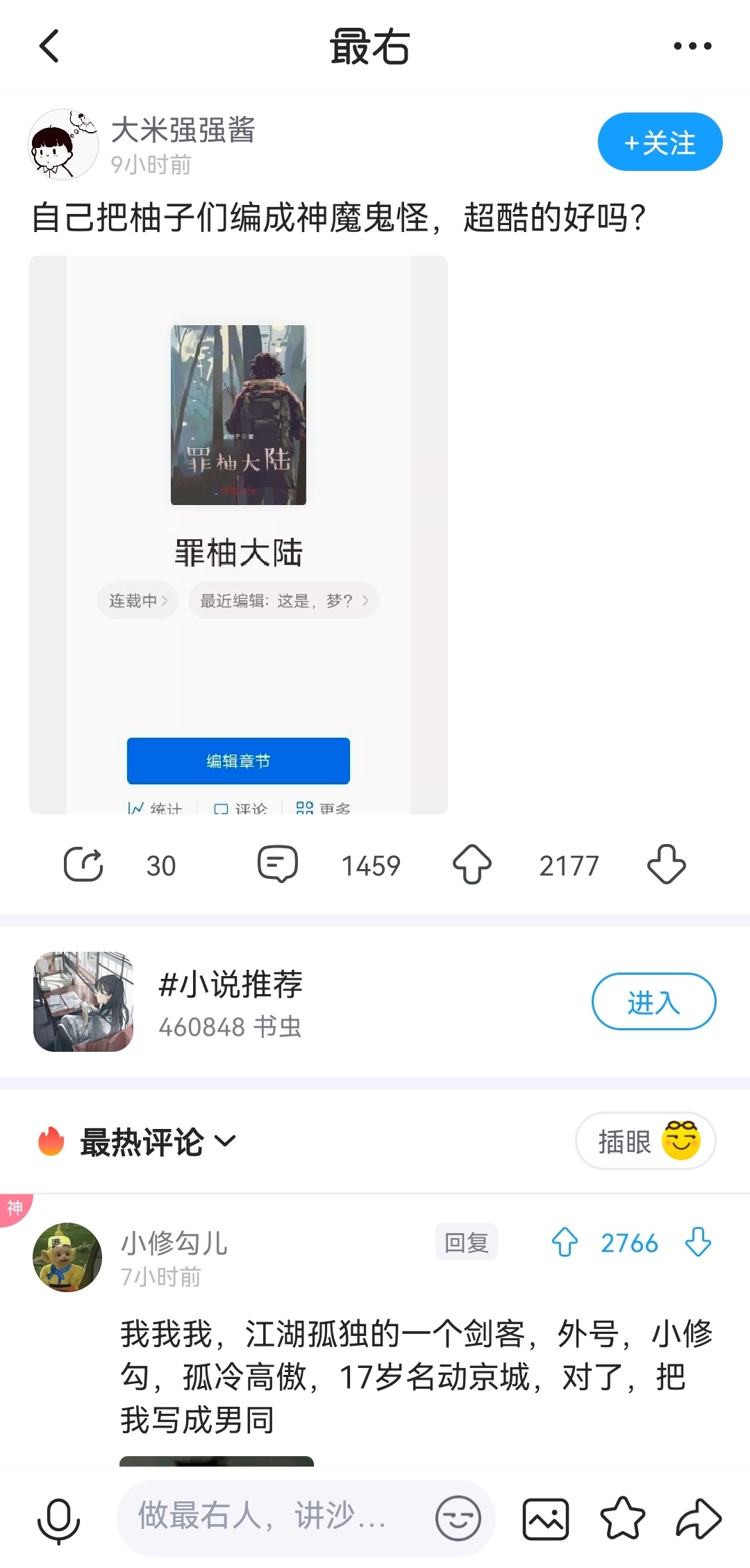Record a voice comment with the microphone
Viewport: 750px width, 1568px height.
pyautogui.click(x=58, y=1519)
